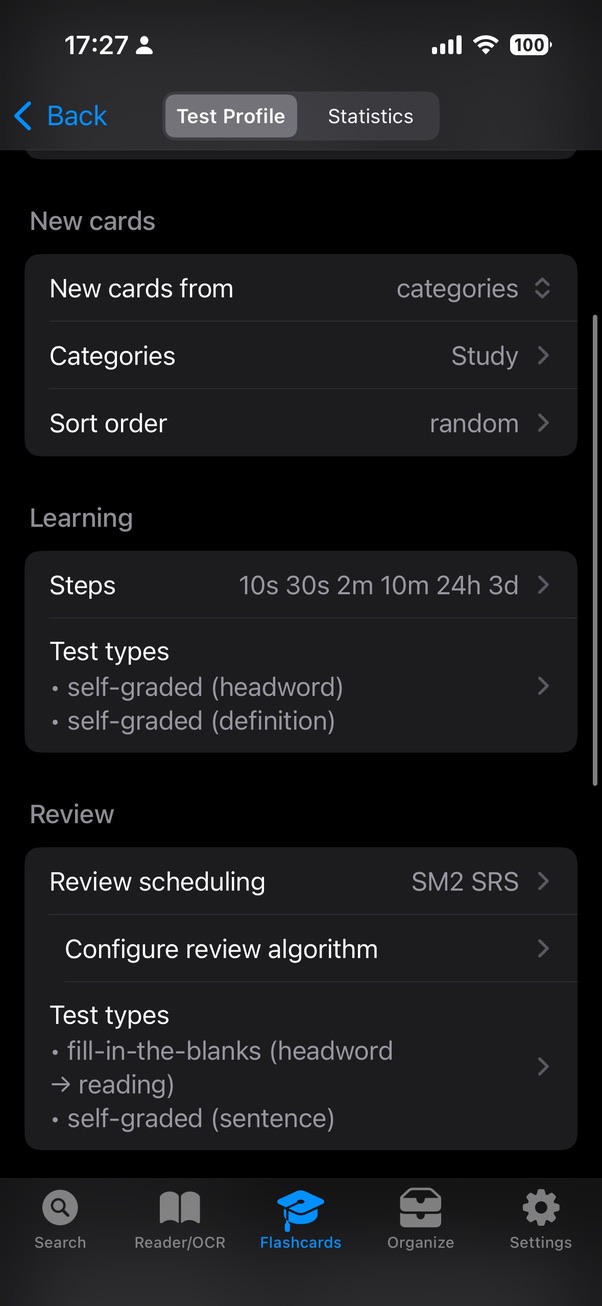
Task: Change the Sort order setting
Action: click(300, 423)
